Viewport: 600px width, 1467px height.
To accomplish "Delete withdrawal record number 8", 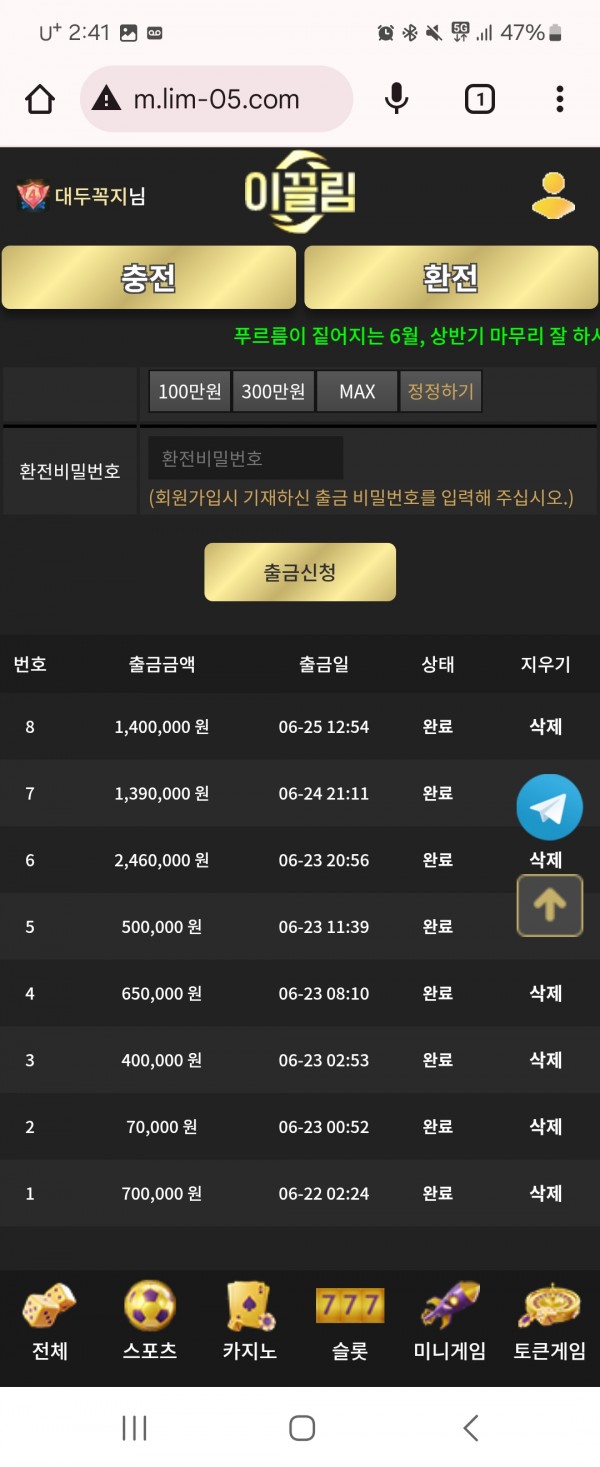I will pyautogui.click(x=545, y=727).
